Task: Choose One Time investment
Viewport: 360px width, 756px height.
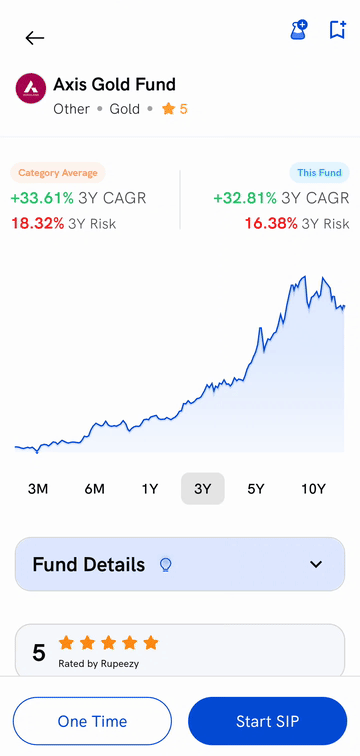Action: tap(92, 721)
